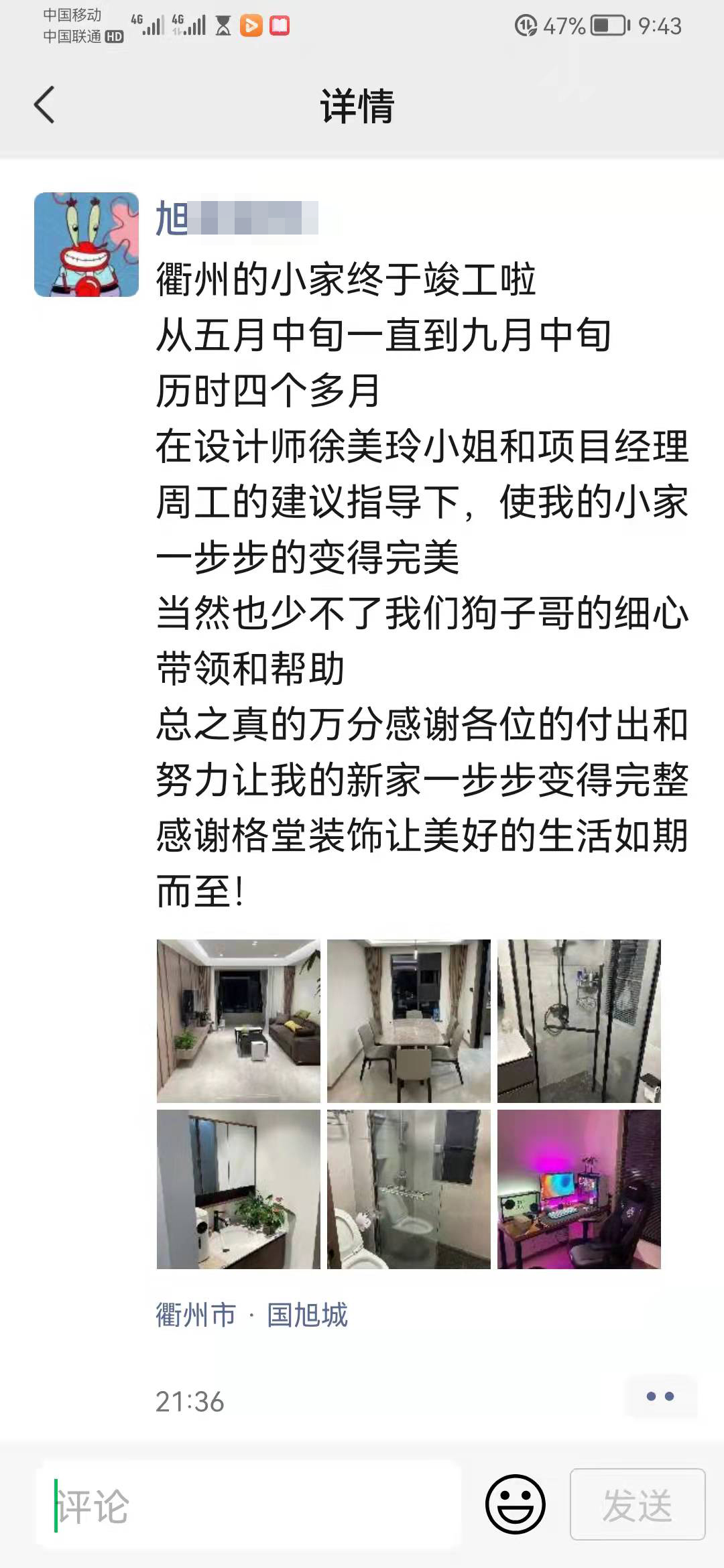Image resolution: width=724 pixels, height=1568 pixels.
Task: Tap the 发送 send button
Action: point(638,1504)
